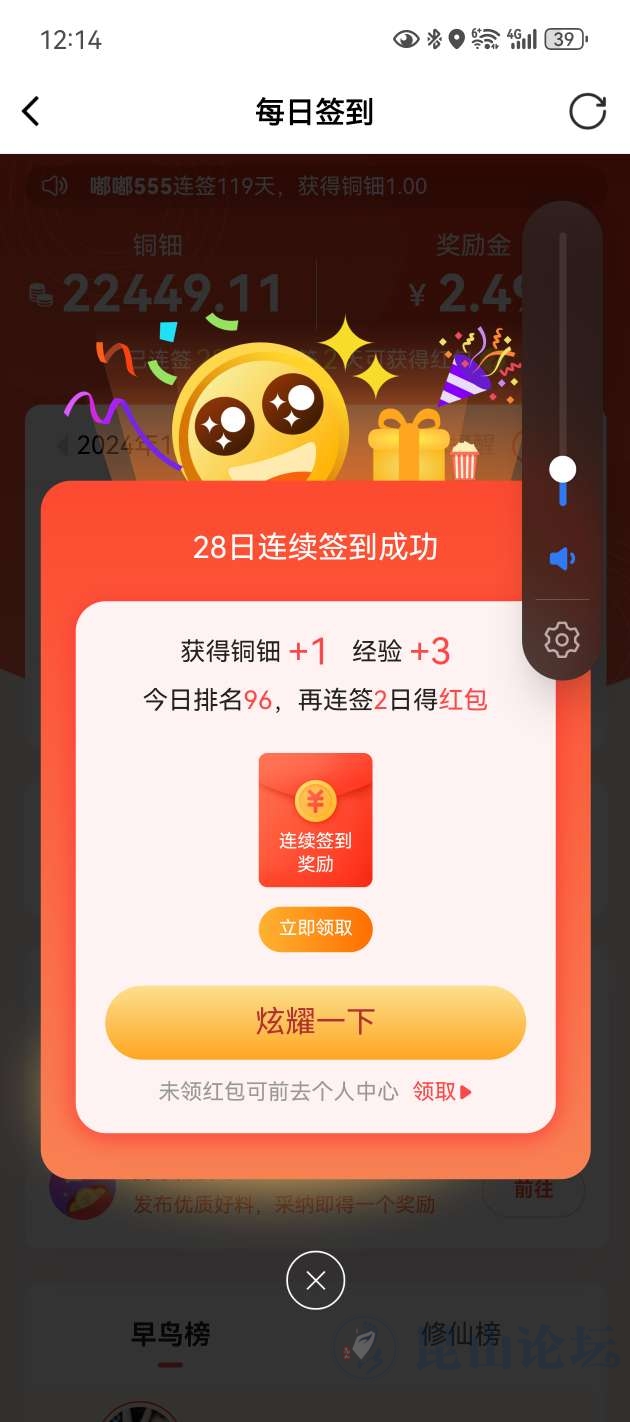
Task: Mute volume using the speaker icon
Action: pyautogui.click(x=562, y=558)
